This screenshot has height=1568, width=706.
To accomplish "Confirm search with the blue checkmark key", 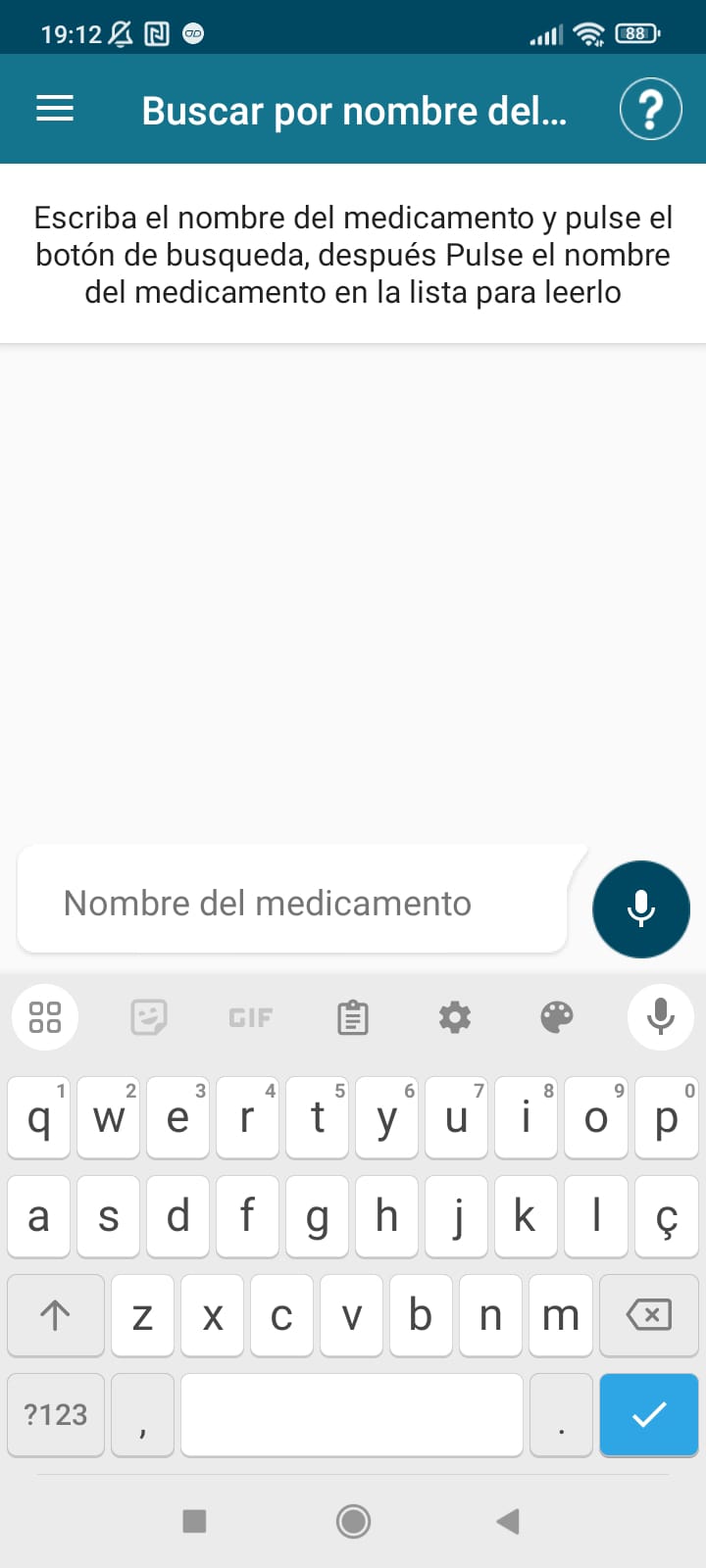I will 648,1415.
